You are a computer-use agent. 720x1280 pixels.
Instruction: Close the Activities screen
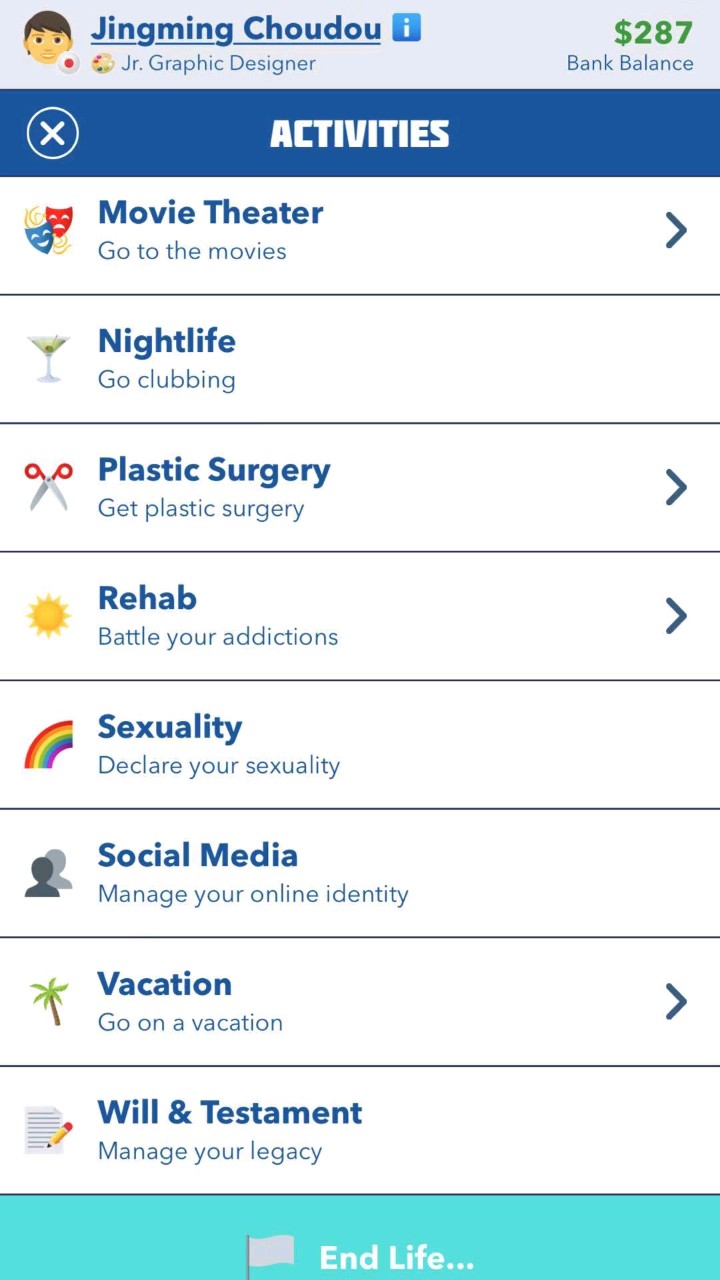tap(53, 133)
